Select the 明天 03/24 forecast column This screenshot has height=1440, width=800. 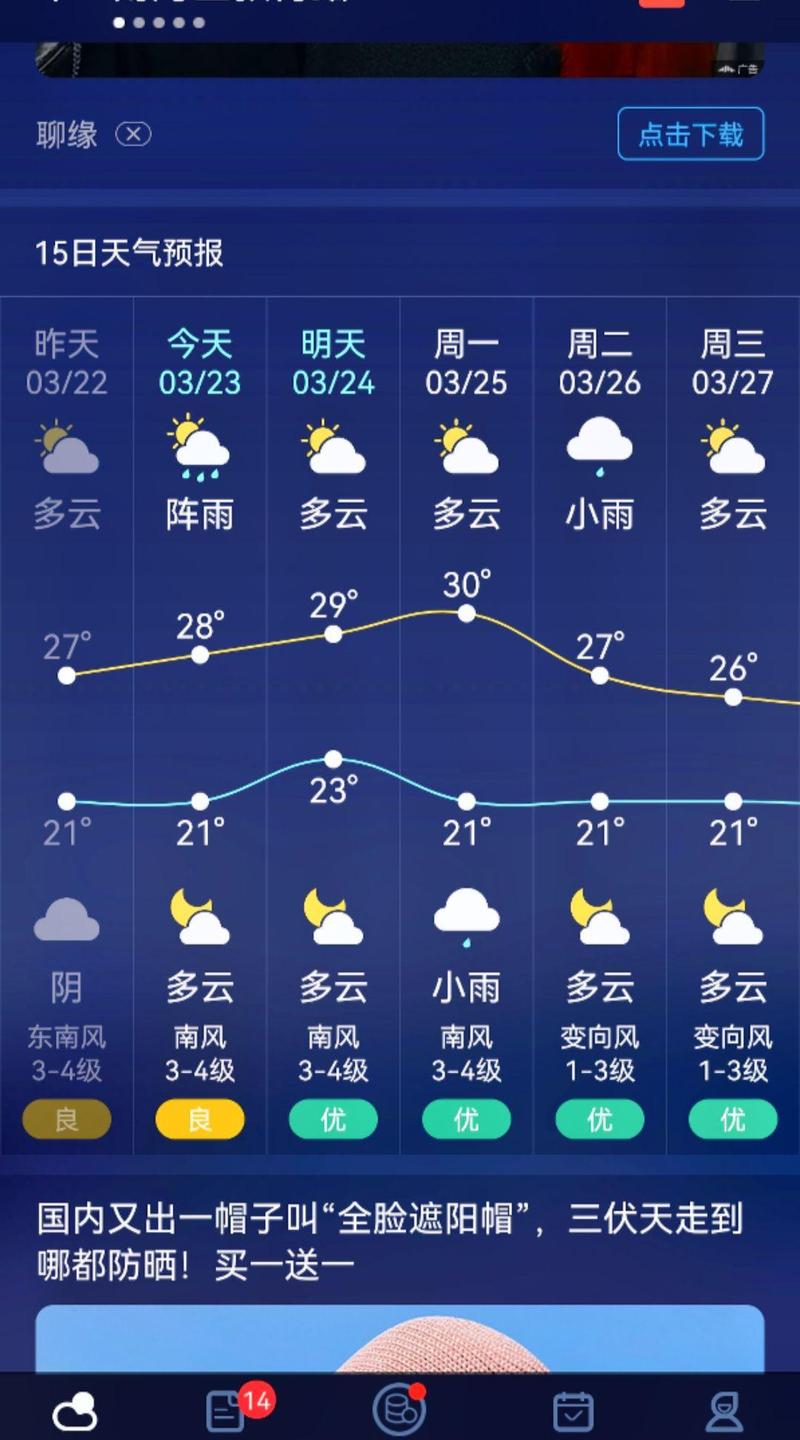coord(332,364)
